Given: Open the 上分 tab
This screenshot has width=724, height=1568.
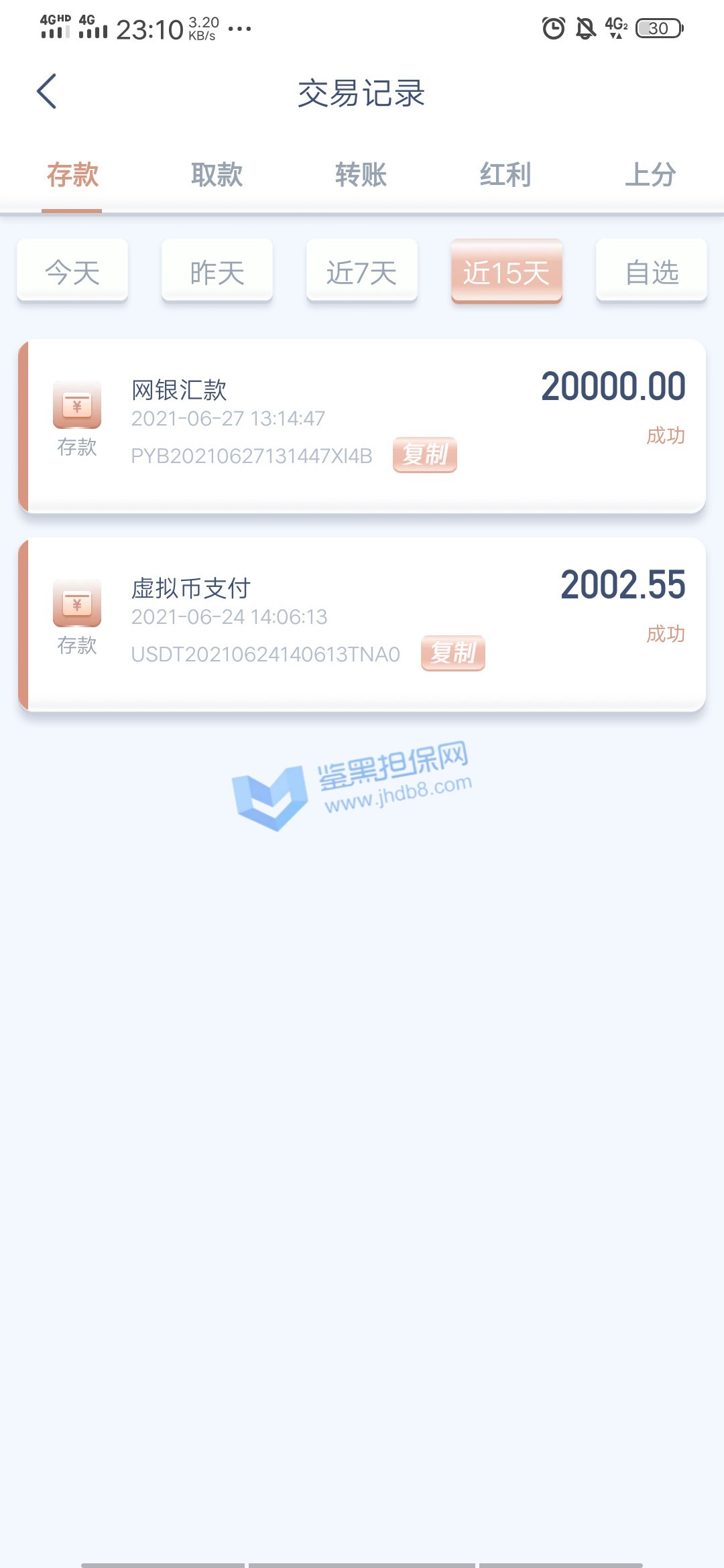Looking at the screenshot, I should coord(650,175).
